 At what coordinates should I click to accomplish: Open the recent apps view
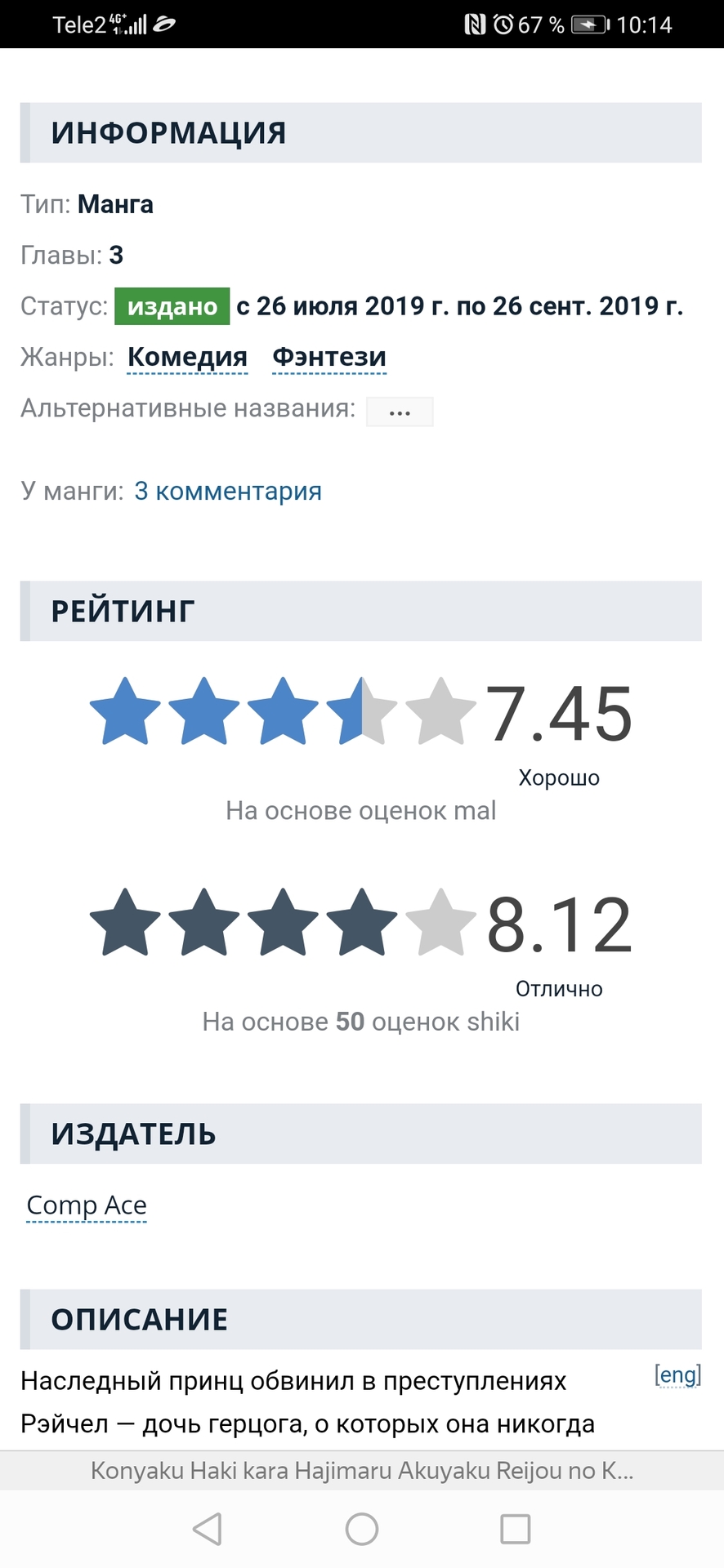point(515,1529)
